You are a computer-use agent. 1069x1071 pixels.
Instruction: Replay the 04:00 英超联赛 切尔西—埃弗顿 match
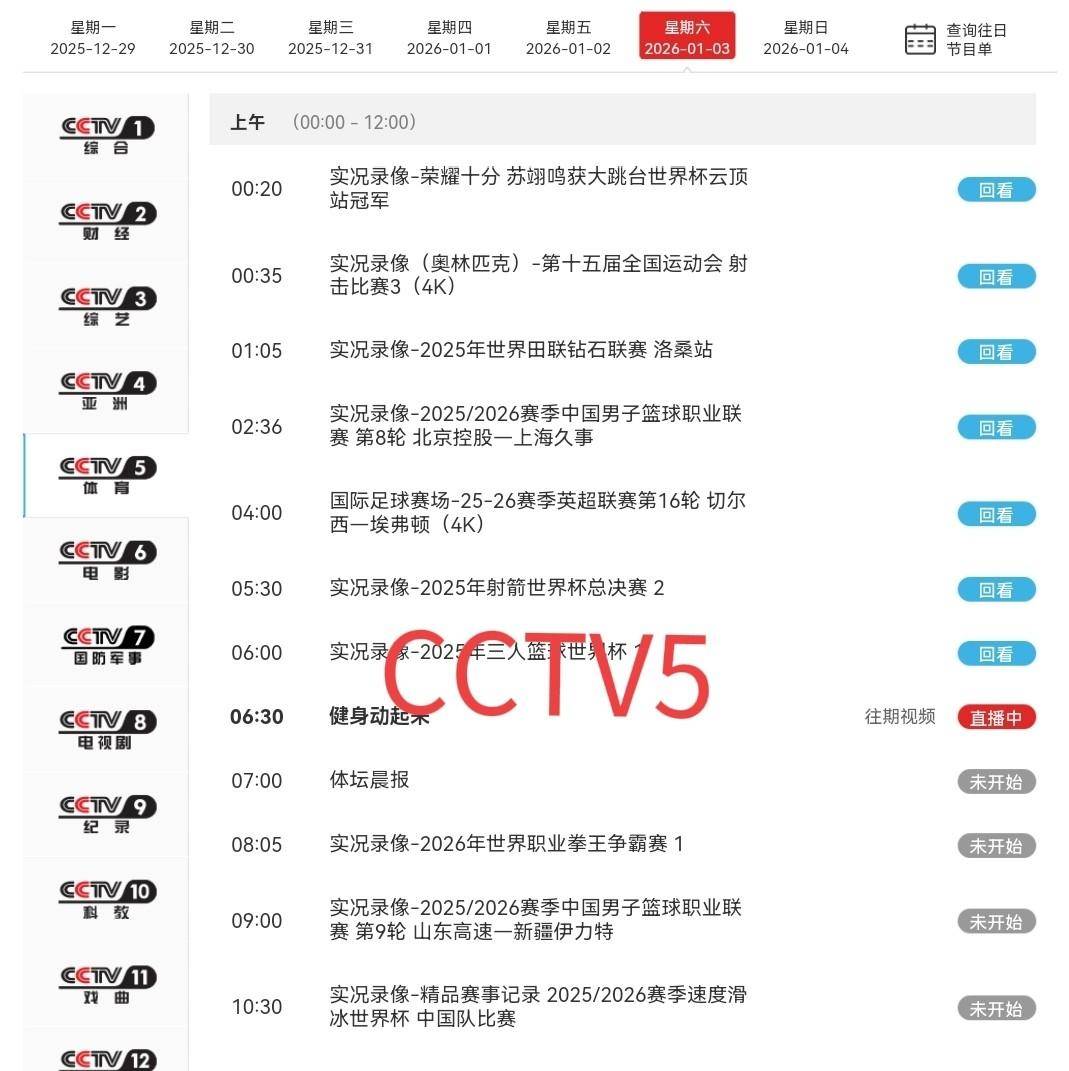pyautogui.click(x=995, y=514)
